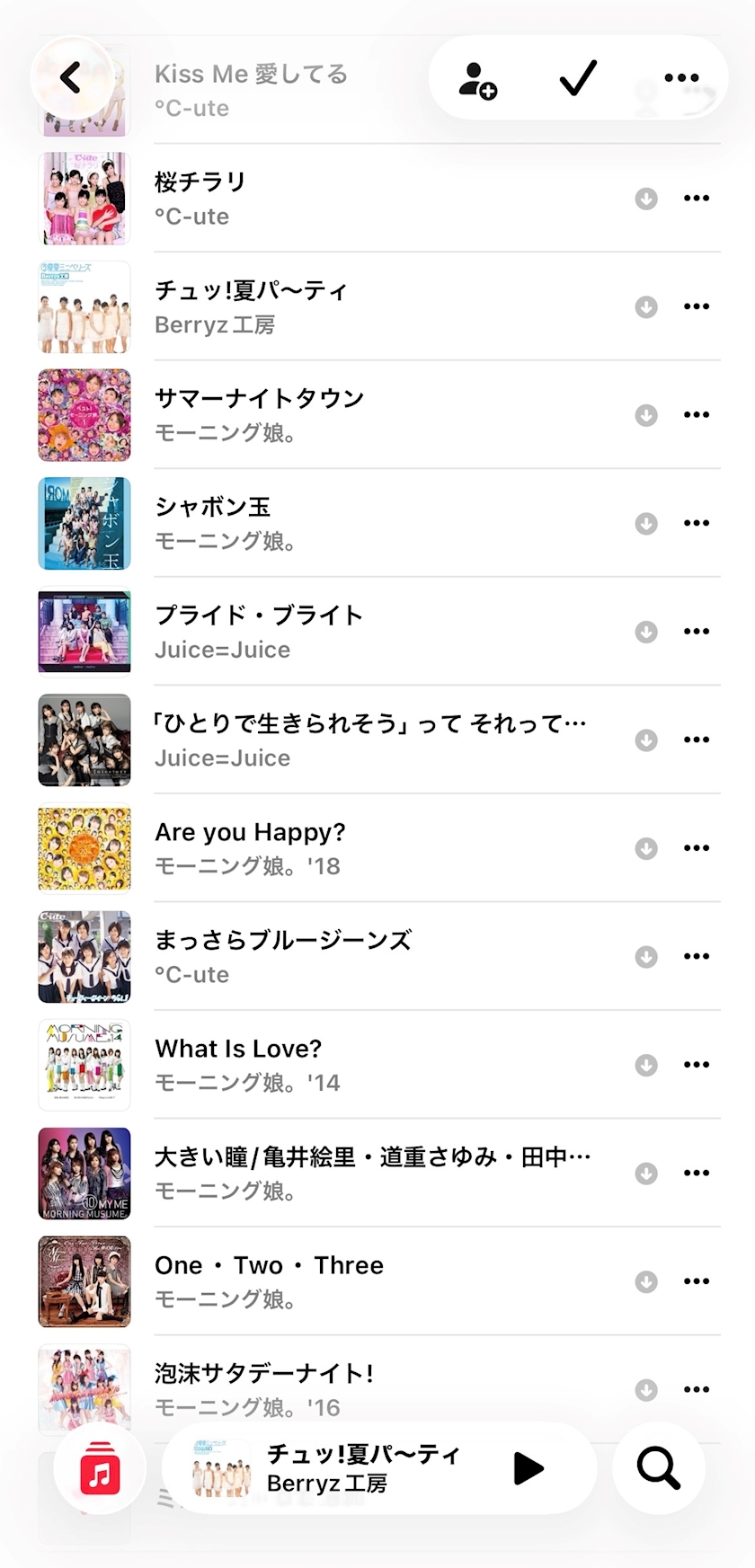Tap the add collaborator person icon
Viewport: 755px width, 1568px height.
(477, 80)
